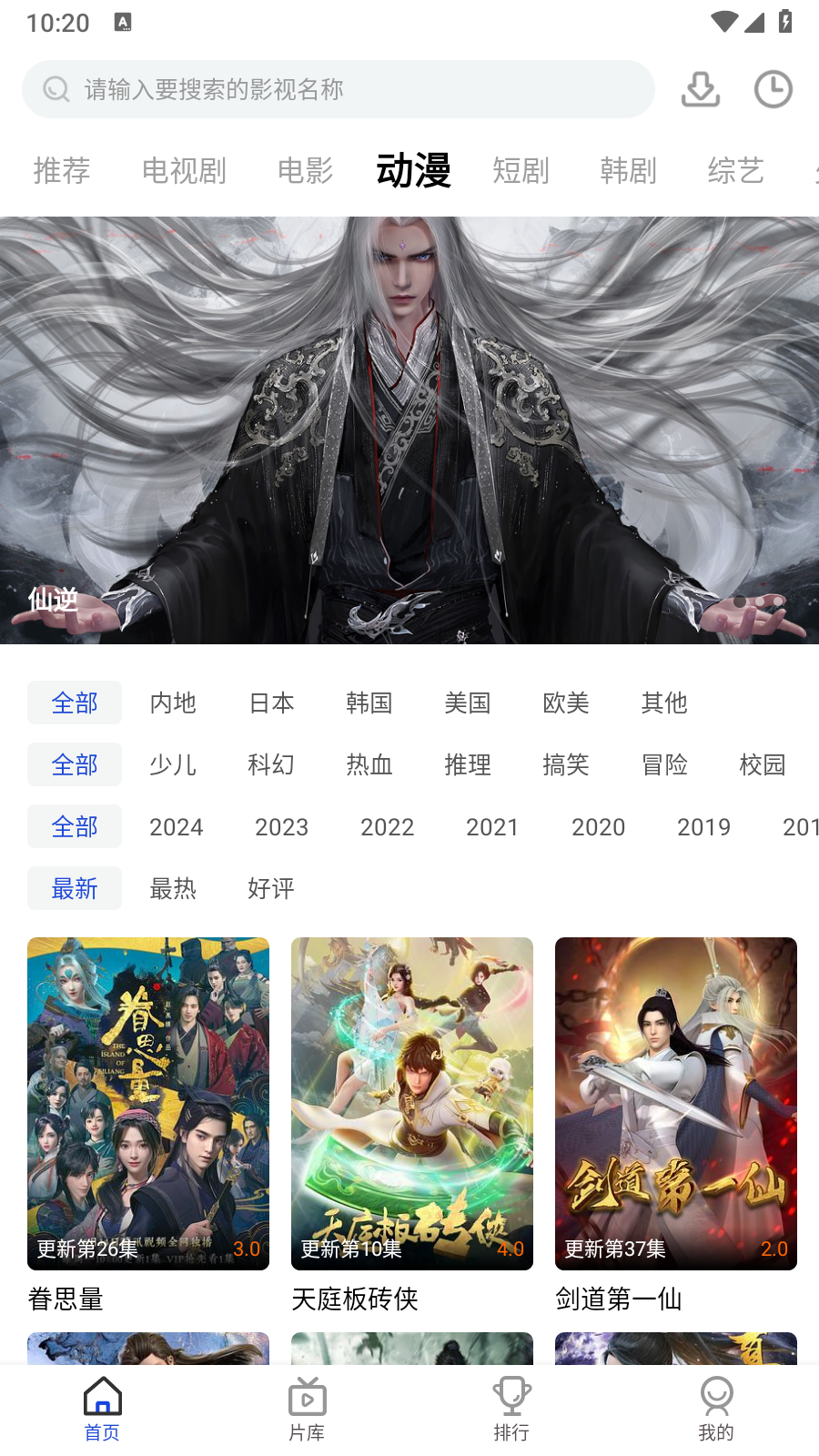Image resolution: width=819 pixels, height=1456 pixels.
Task: Tap the search box for film titles
Action: pos(339,89)
